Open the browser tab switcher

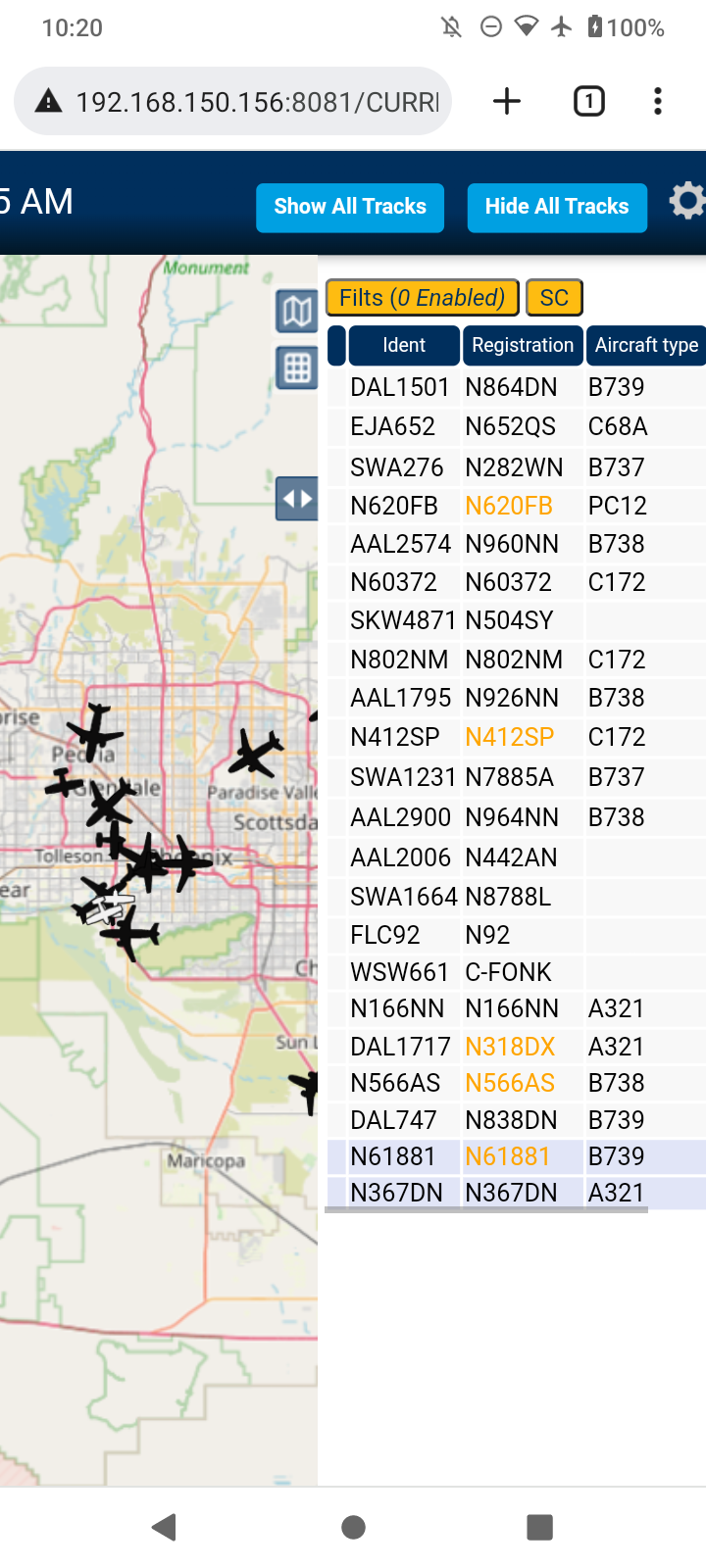tap(588, 101)
